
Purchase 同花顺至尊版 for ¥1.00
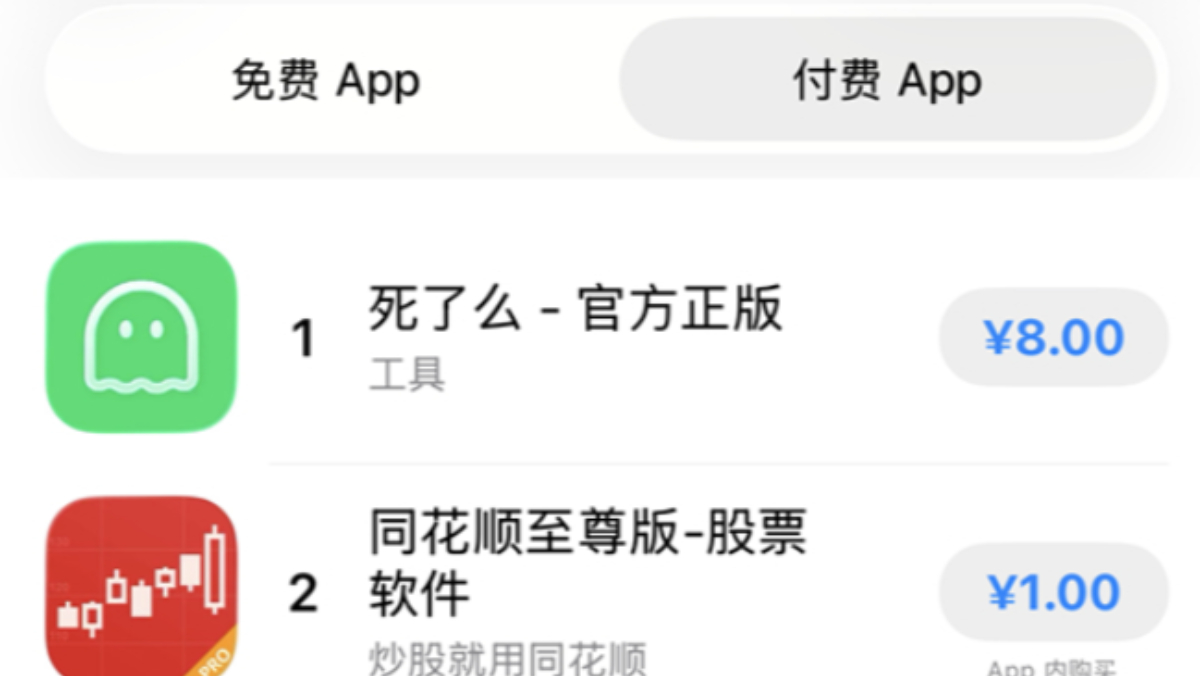pyautogui.click(x=1053, y=593)
